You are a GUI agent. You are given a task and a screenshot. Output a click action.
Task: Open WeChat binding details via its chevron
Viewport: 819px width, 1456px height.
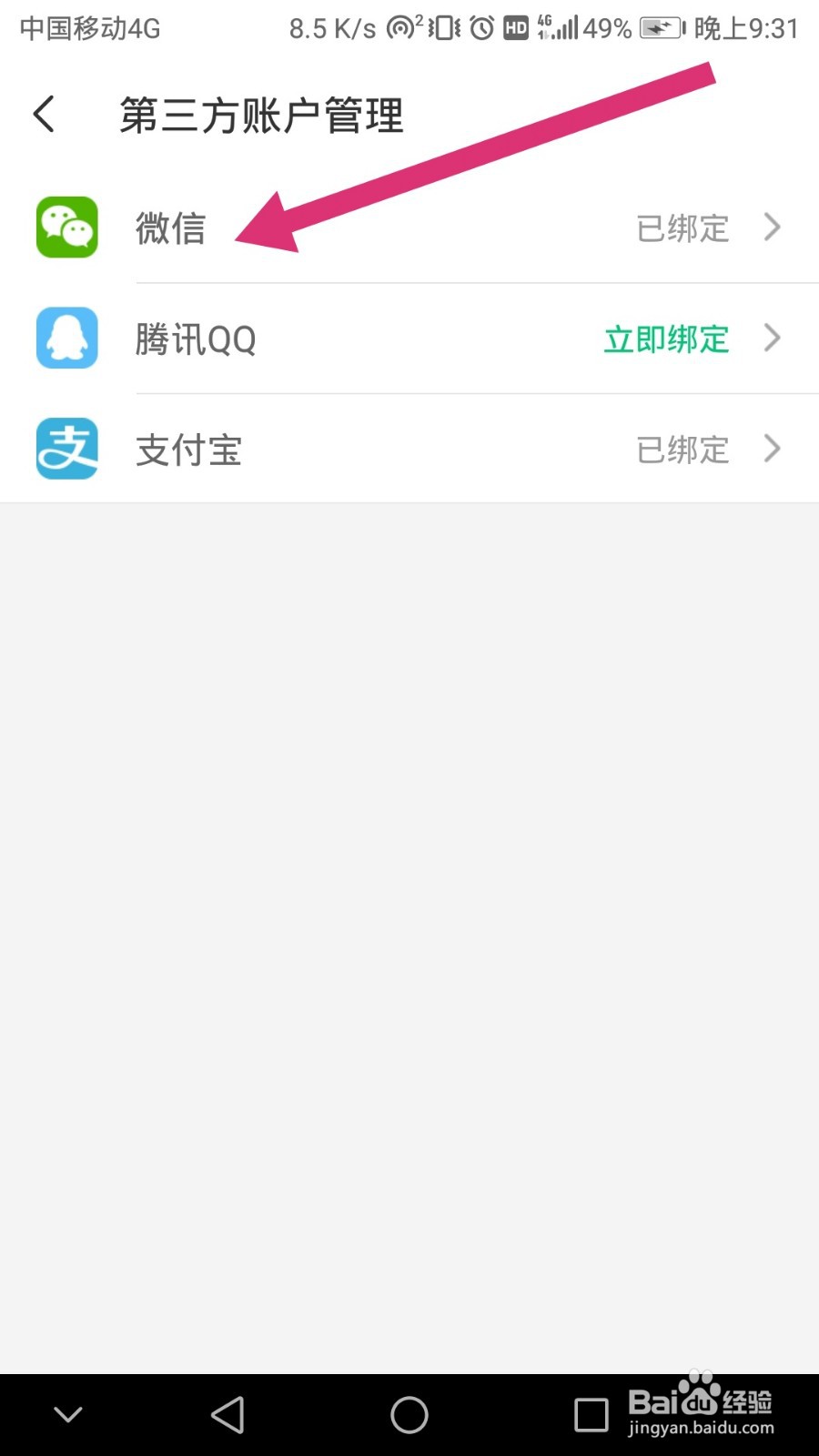tap(772, 227)
